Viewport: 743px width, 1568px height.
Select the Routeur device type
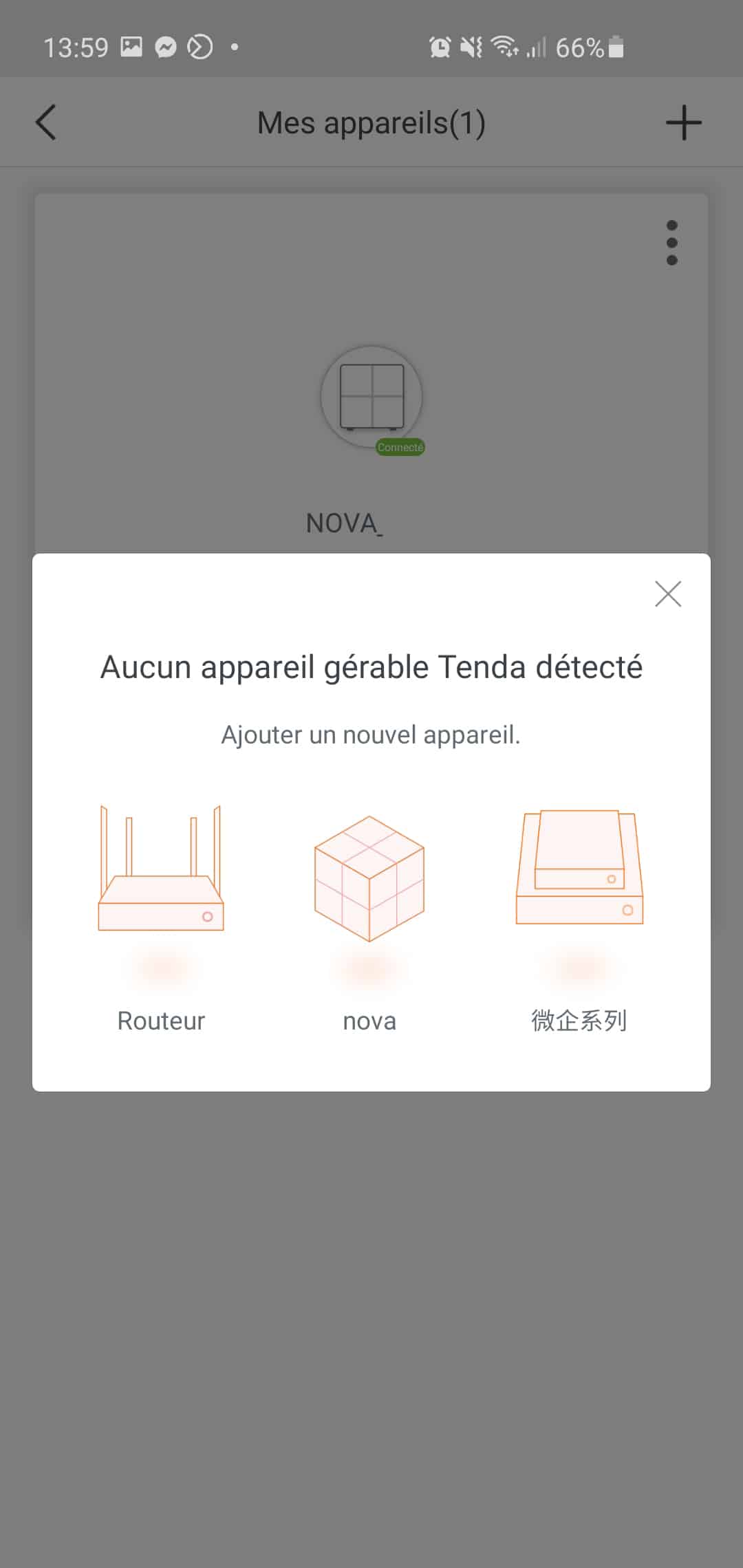[x=161, y=919]
